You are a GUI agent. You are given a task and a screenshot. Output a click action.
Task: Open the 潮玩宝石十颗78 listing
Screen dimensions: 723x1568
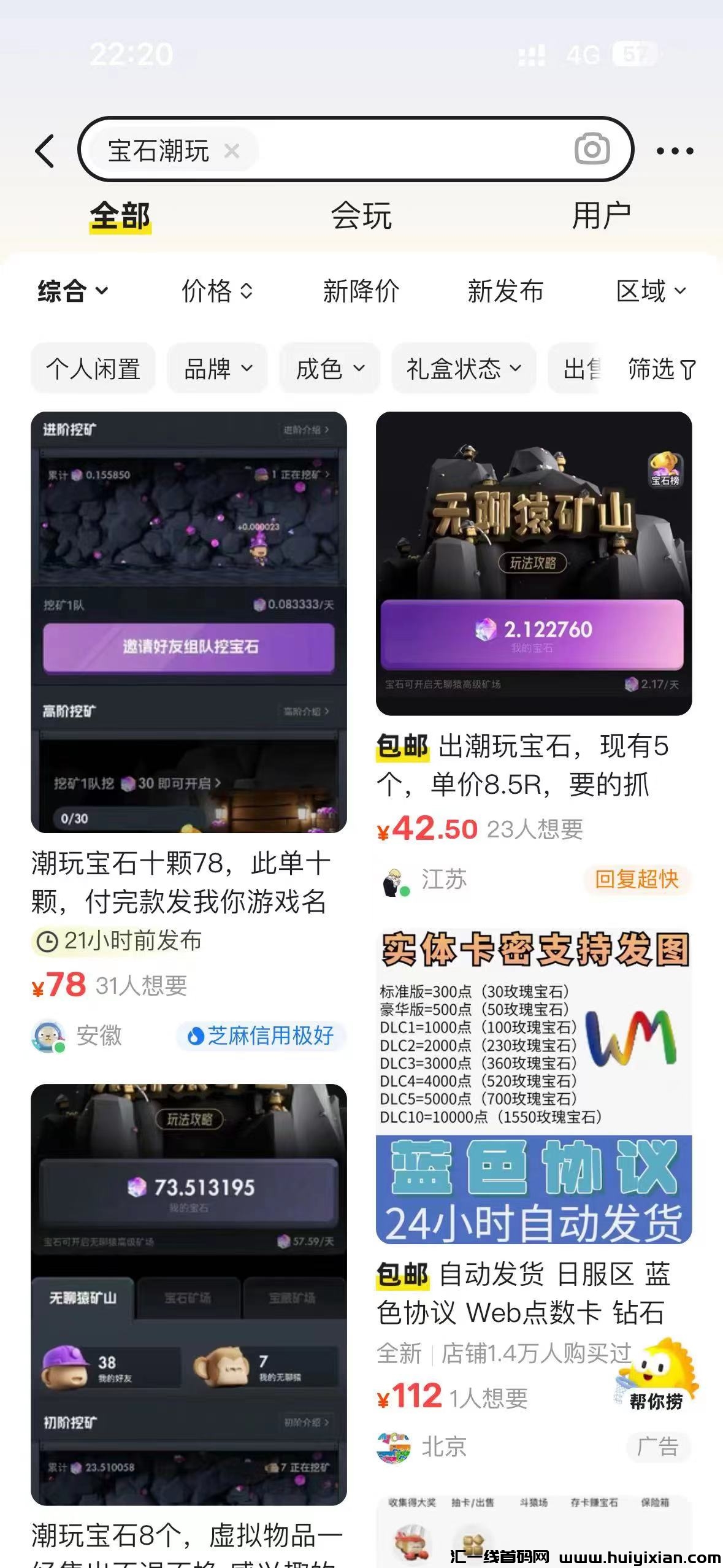tap(188, 622)
